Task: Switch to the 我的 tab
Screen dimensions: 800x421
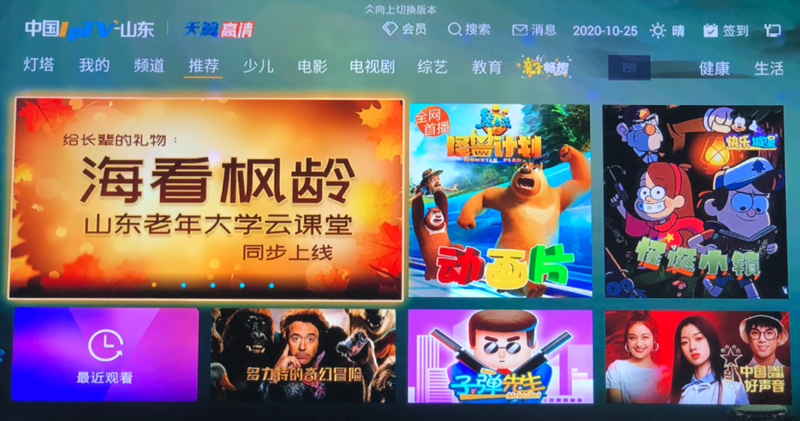Action: 94,67
